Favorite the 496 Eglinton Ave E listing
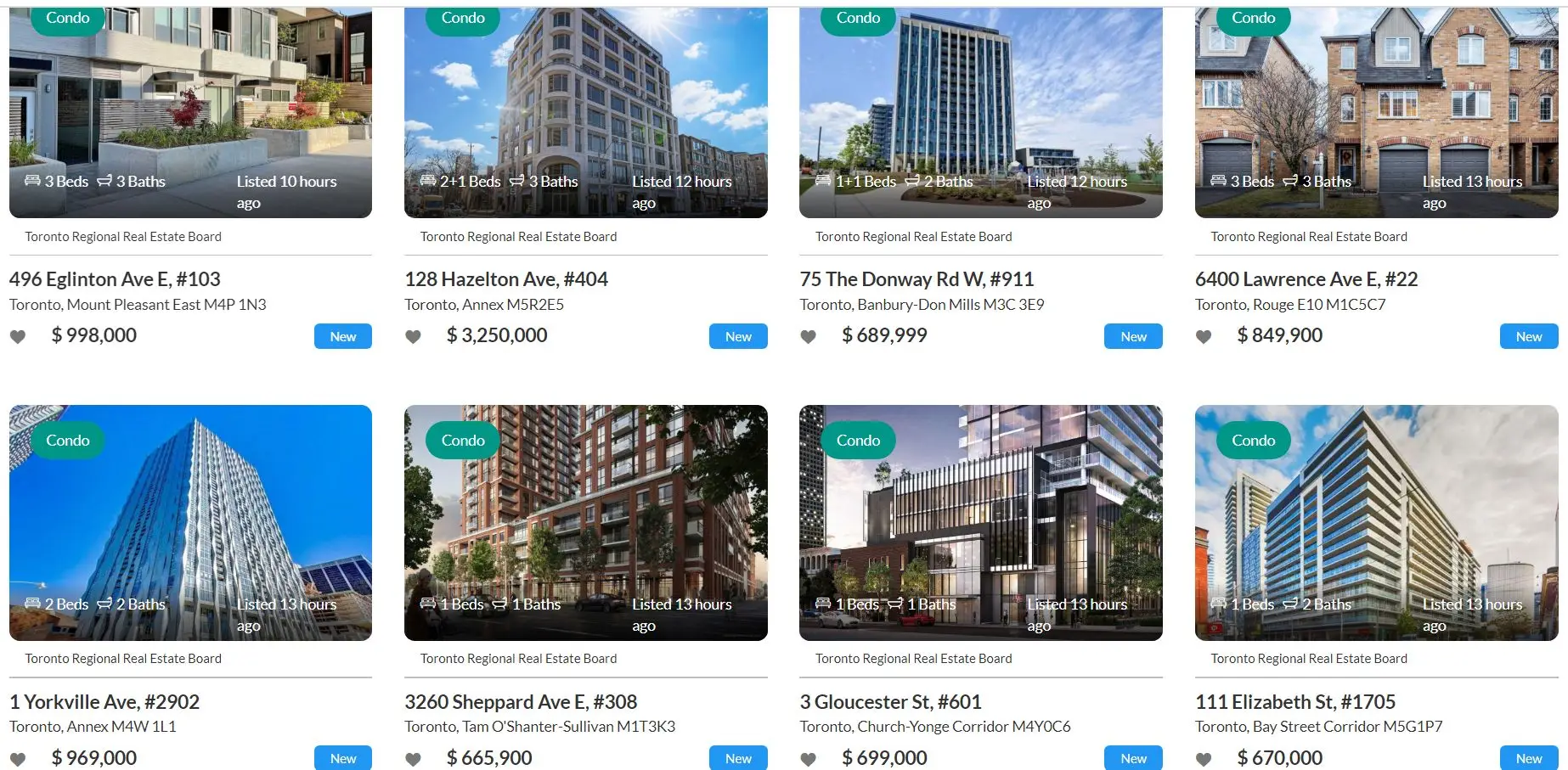The width and height of the screenshot is (1568, 770). click(18, 337)
